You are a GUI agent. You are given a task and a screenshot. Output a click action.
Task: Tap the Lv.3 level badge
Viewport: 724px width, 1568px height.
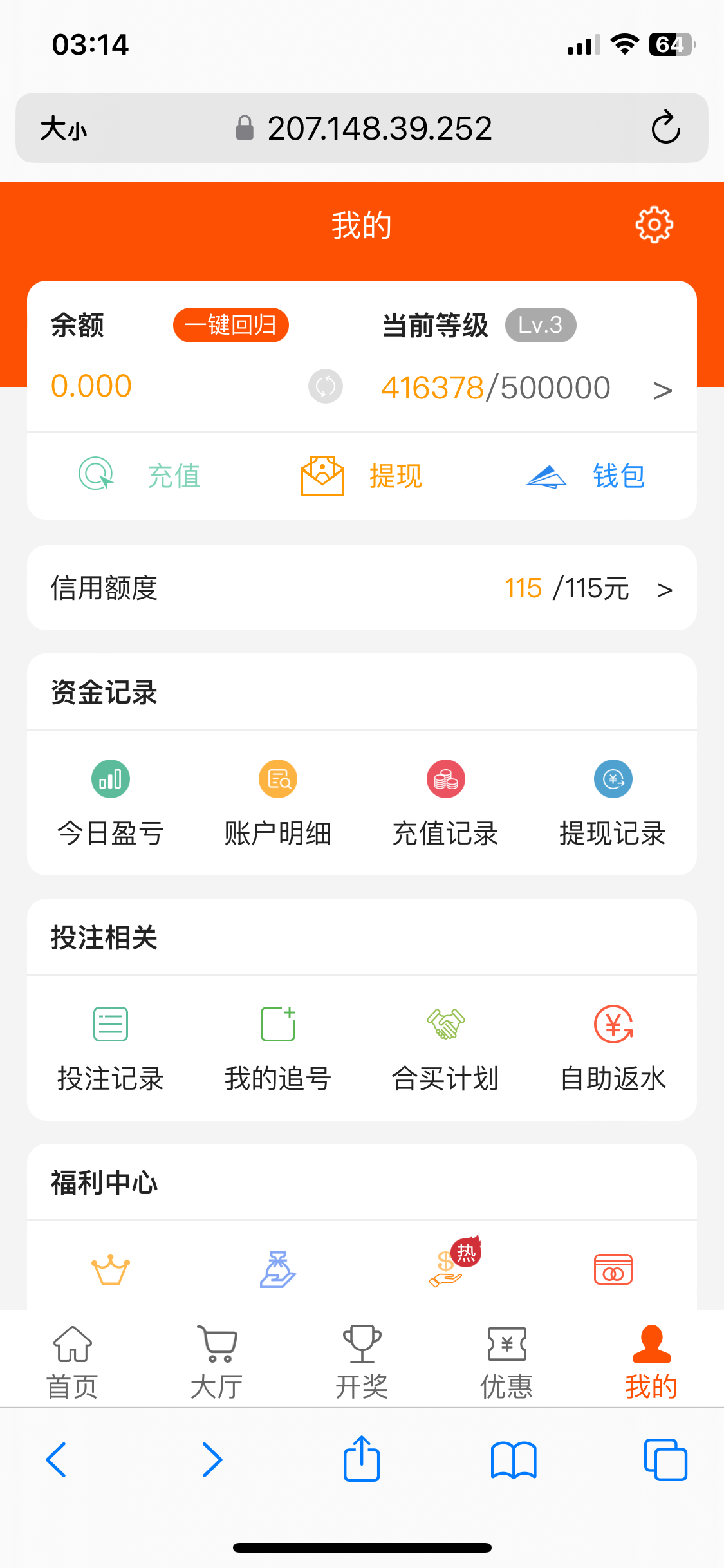coord(540,325)
